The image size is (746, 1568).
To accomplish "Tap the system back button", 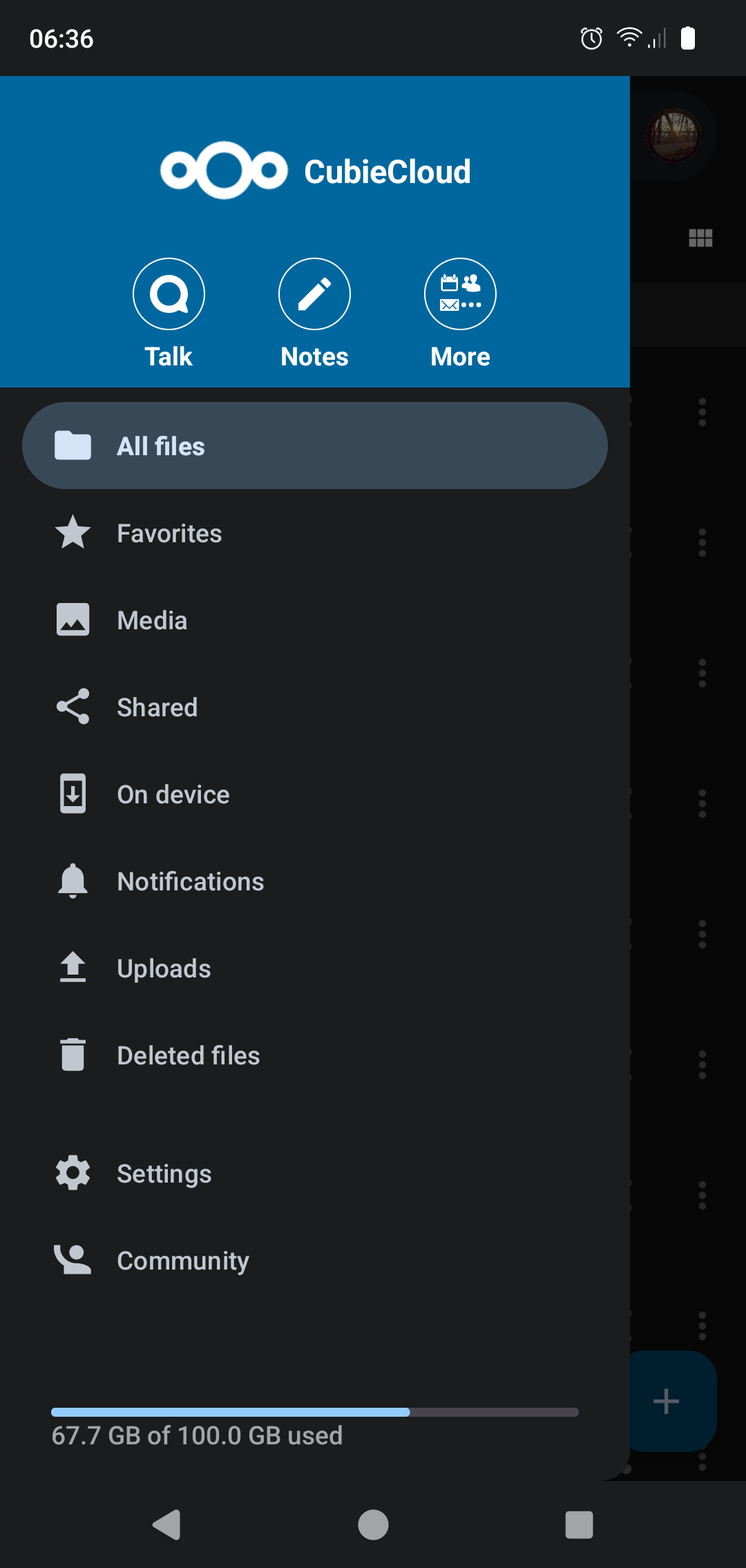I will click(x=166, y=1524).
